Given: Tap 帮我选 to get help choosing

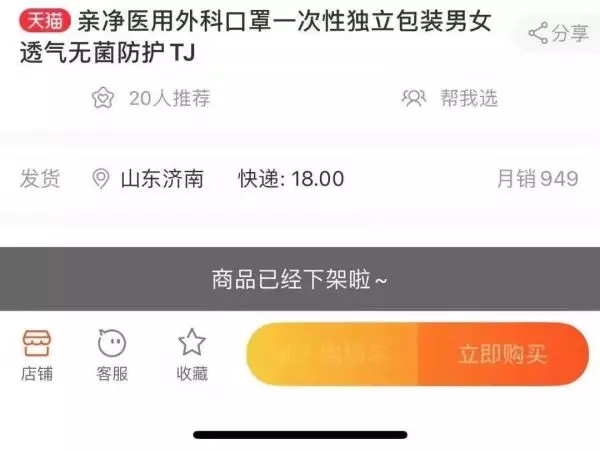Looking at the screenshot, I should tap(450, 98).
